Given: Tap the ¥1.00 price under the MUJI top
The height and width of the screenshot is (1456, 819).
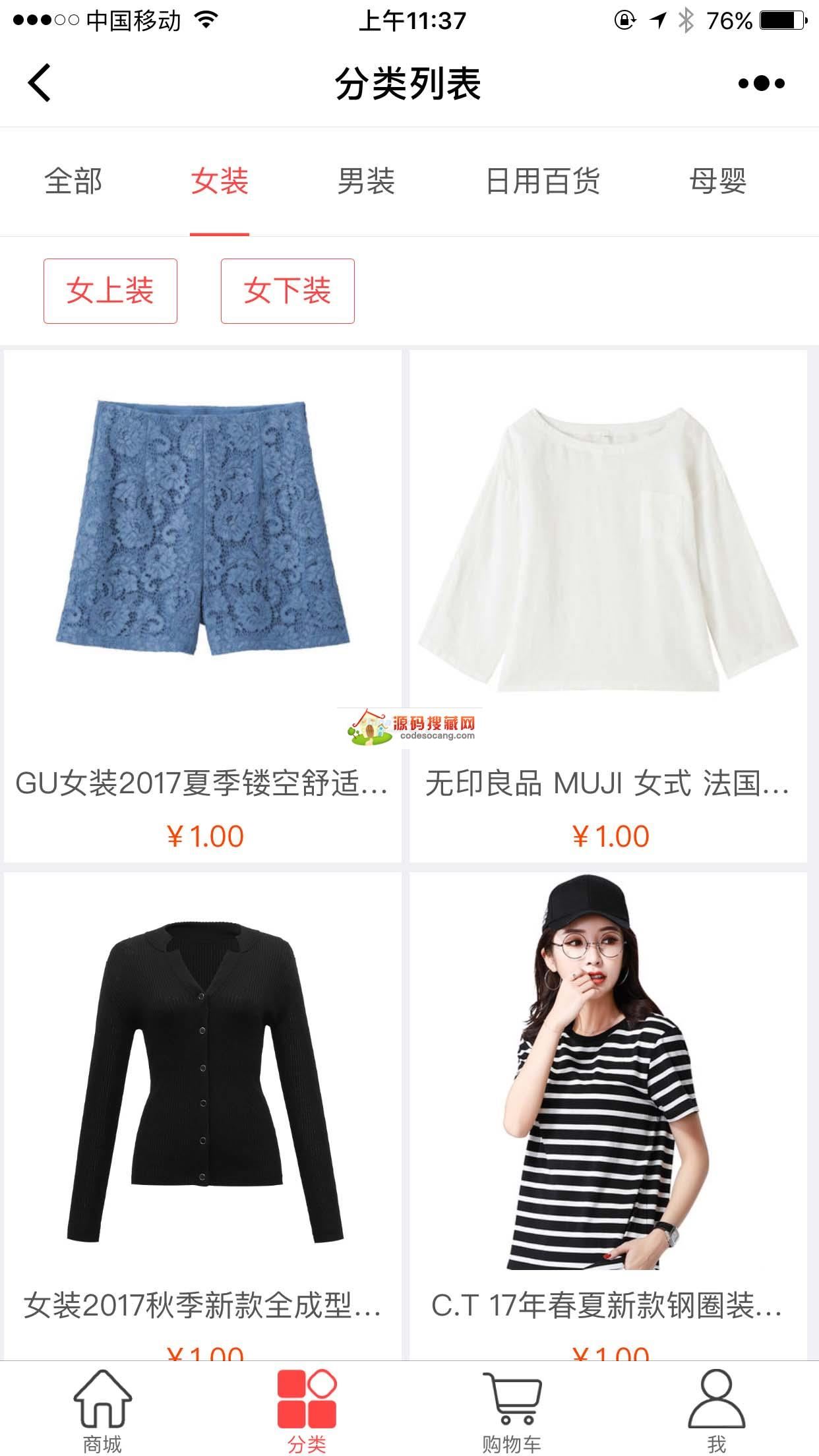Looking at the screenshot, I should [610, 835].
